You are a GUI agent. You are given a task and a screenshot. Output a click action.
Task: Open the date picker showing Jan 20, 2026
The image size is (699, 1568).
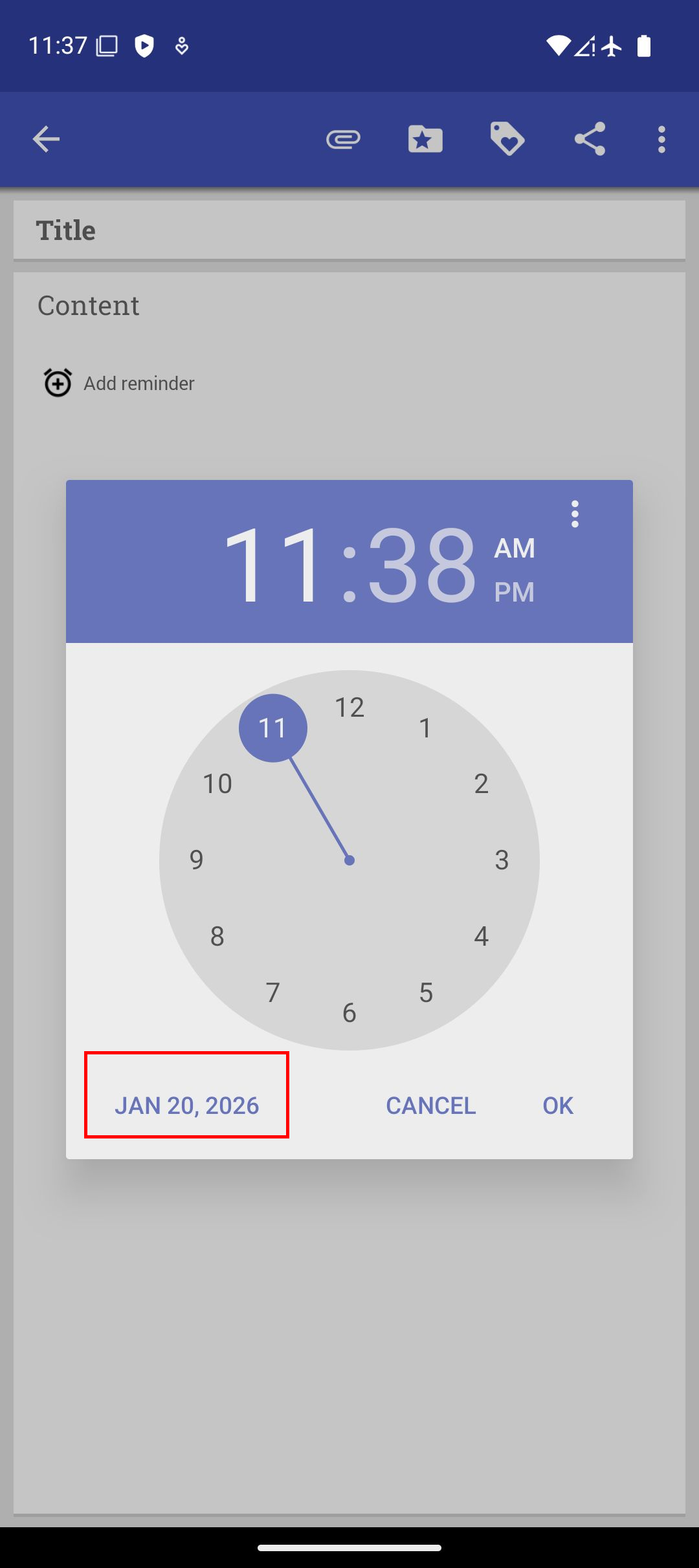tap(186, 1105)
